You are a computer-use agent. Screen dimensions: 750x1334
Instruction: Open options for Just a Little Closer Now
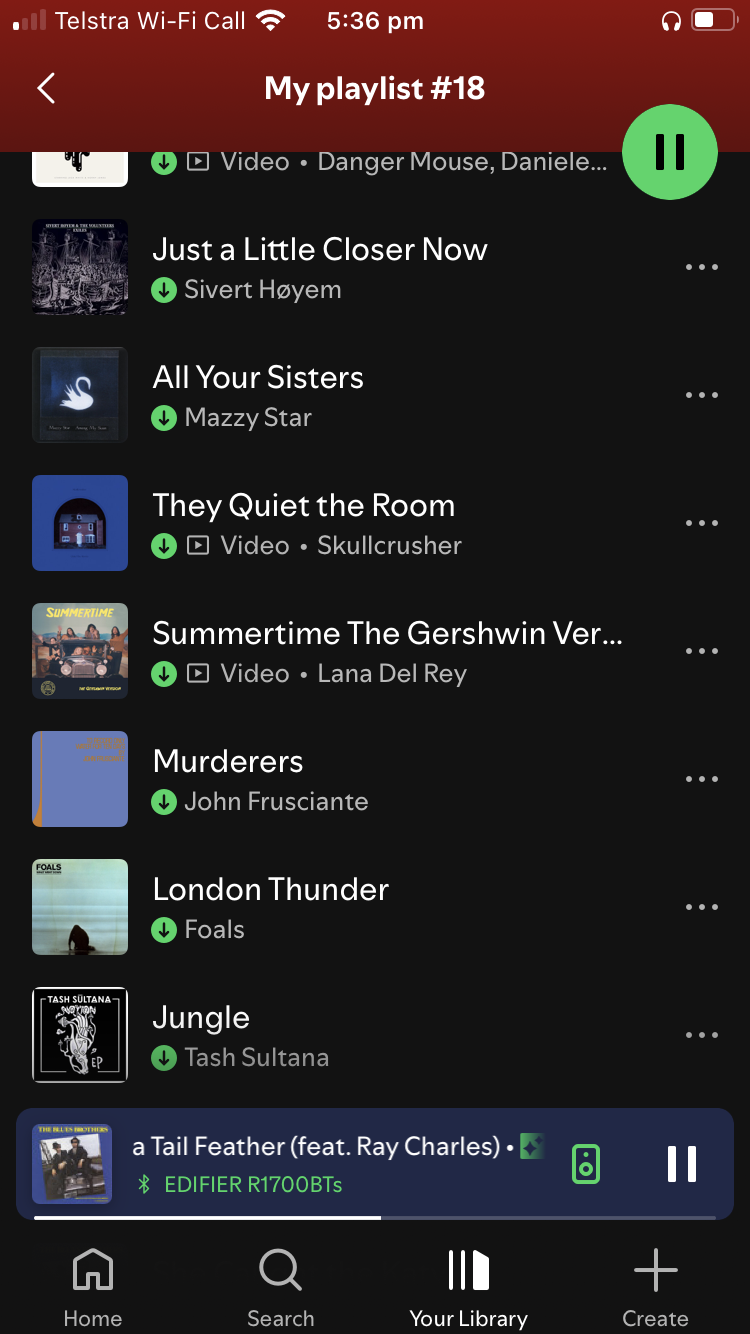click(x=702, y=267)
